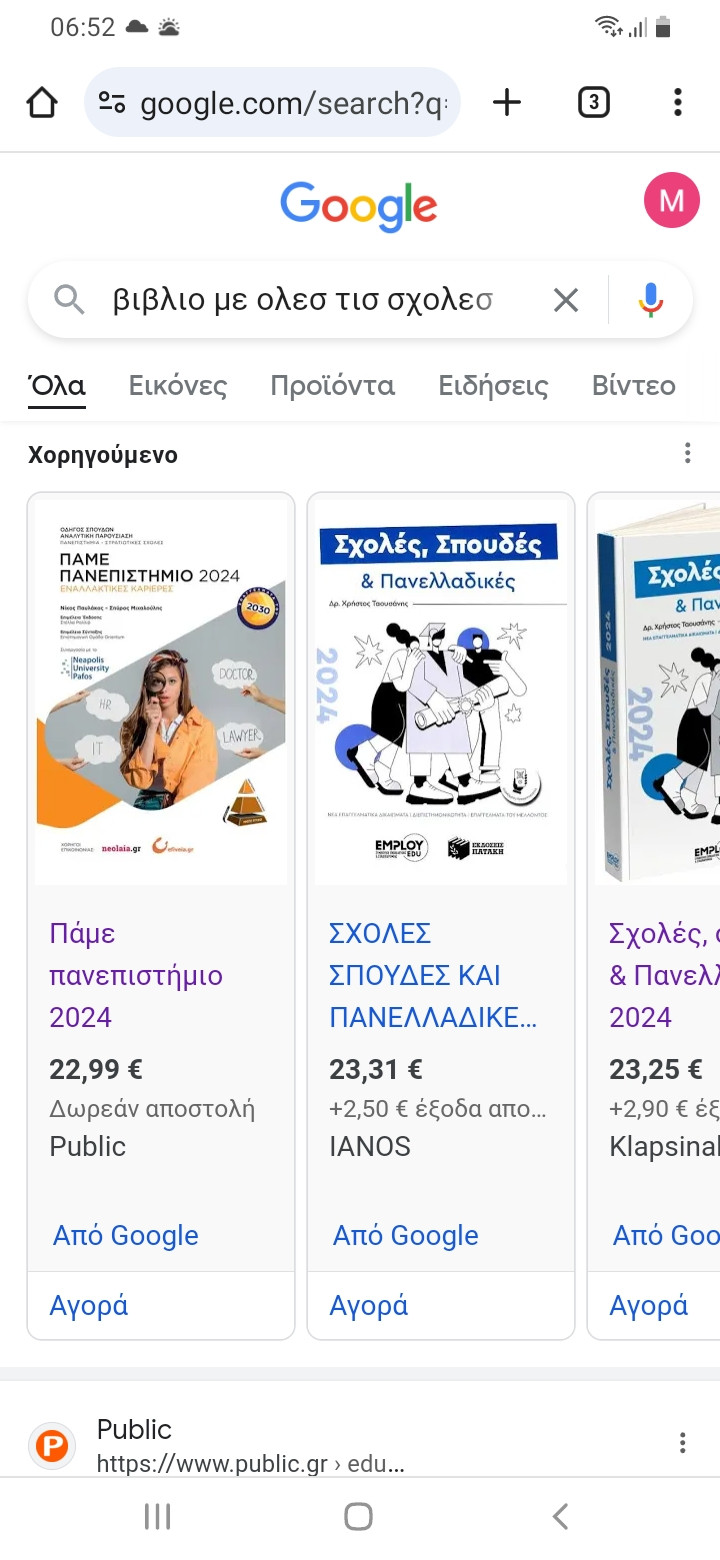Screen dimensions: 720x1560
Task: Open the options menu next to Χορηγούμενο
Action: coord(687,454)
